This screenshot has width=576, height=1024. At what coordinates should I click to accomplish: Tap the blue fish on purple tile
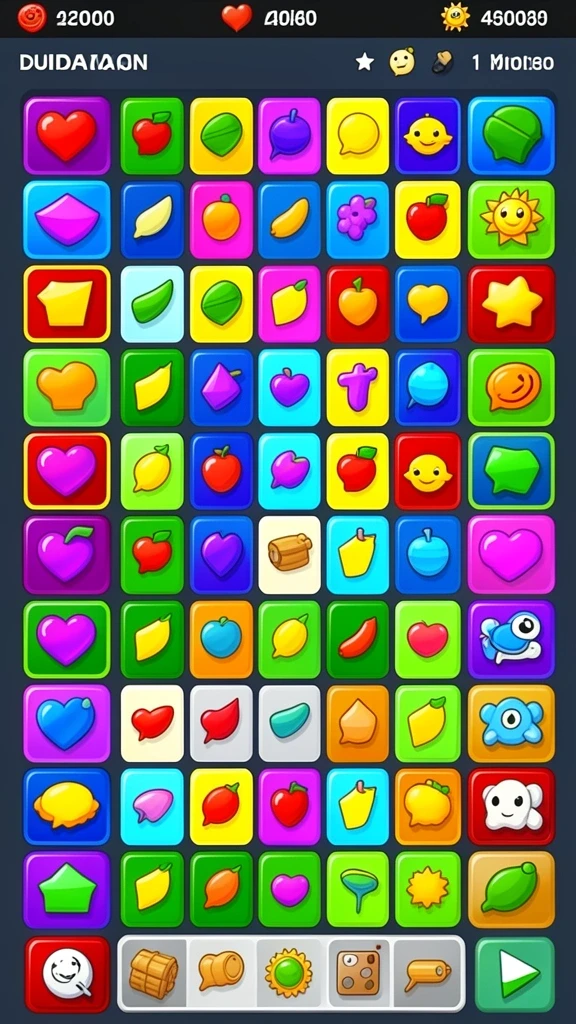[x=511, y=639]
